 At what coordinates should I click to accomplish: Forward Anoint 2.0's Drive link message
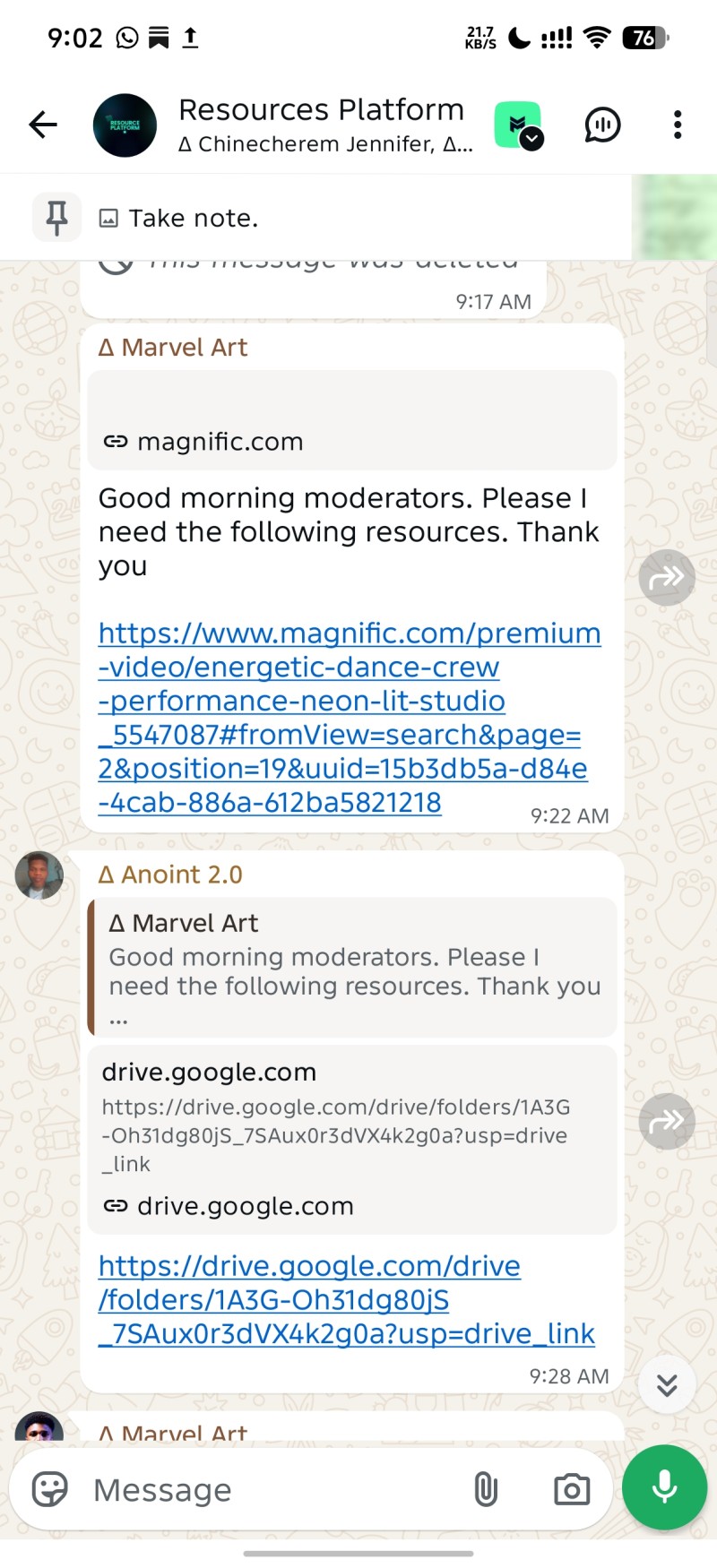(667, 1121)
